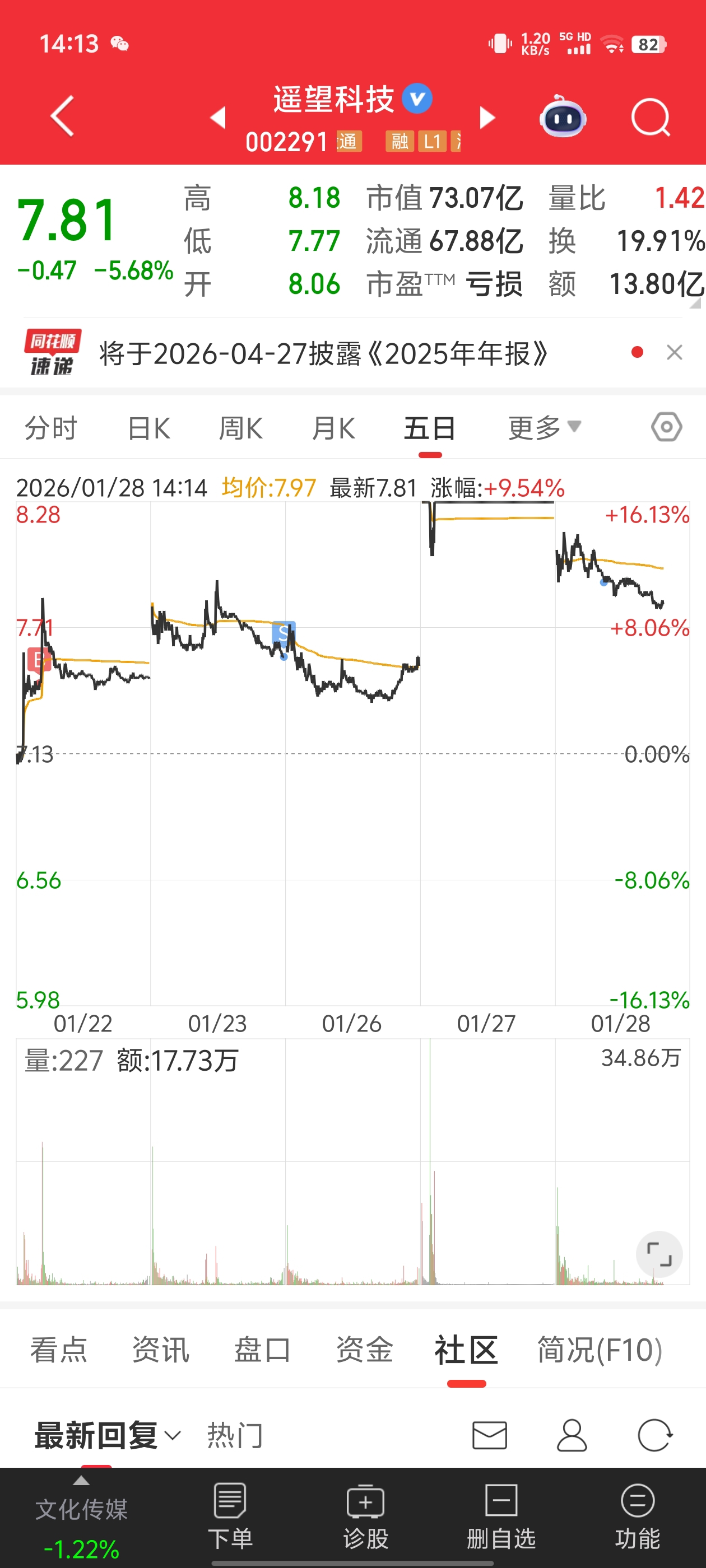Viewport: 706px width, 1568px height.
Task: Open the 2025年年报 disclosure notice
Action: [323, 353]
